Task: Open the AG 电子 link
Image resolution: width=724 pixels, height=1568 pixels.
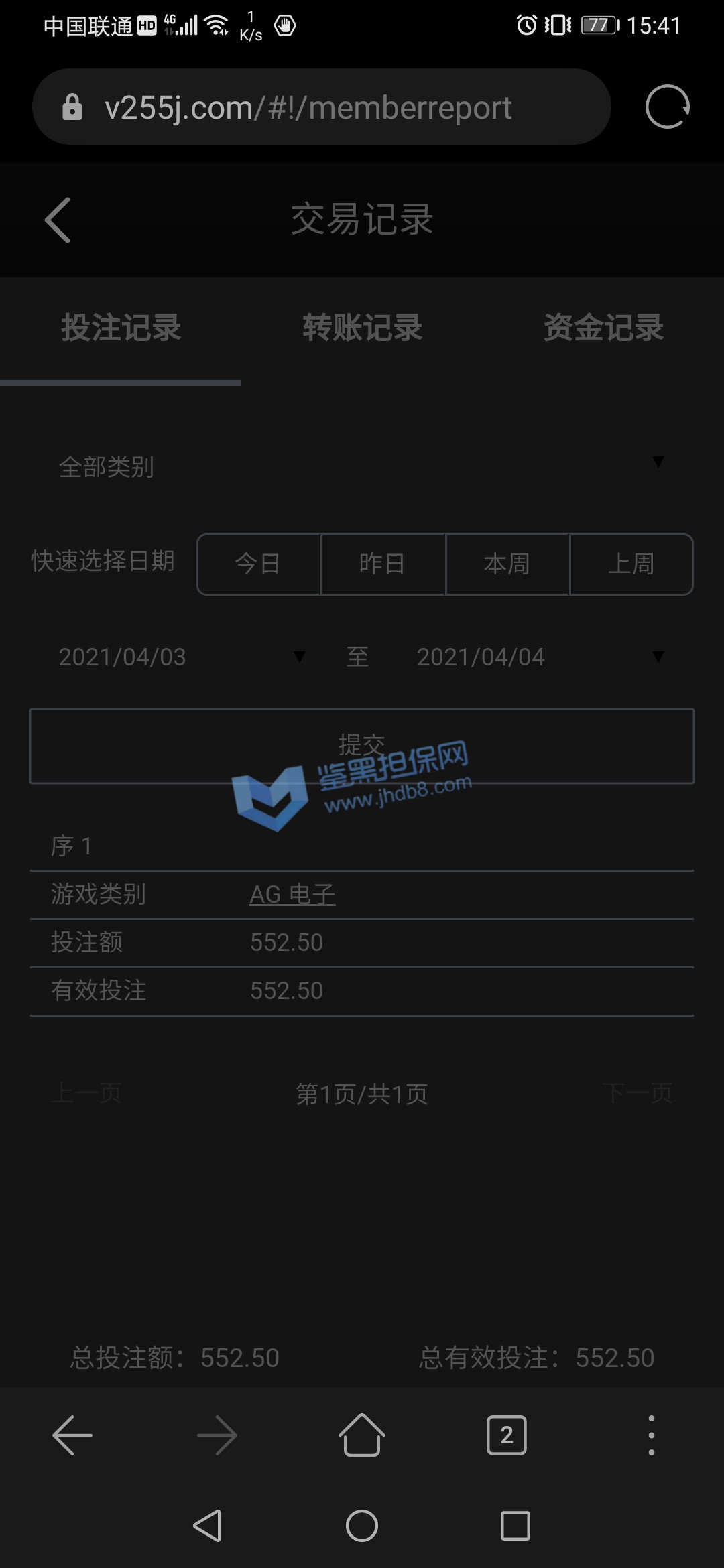Action: tap(292, 894)
